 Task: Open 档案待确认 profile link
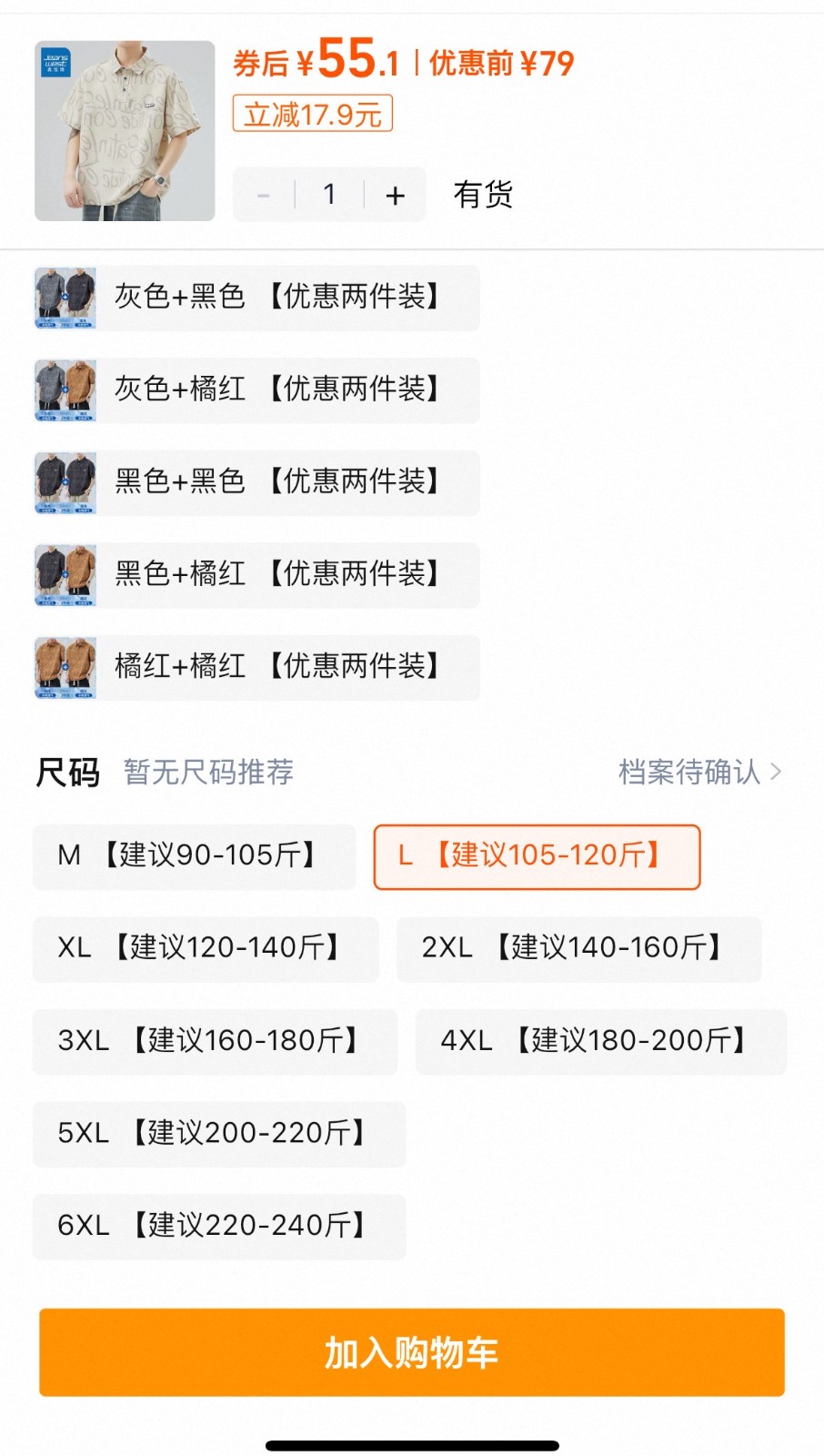pyautogui.click(x=699, y=772)
